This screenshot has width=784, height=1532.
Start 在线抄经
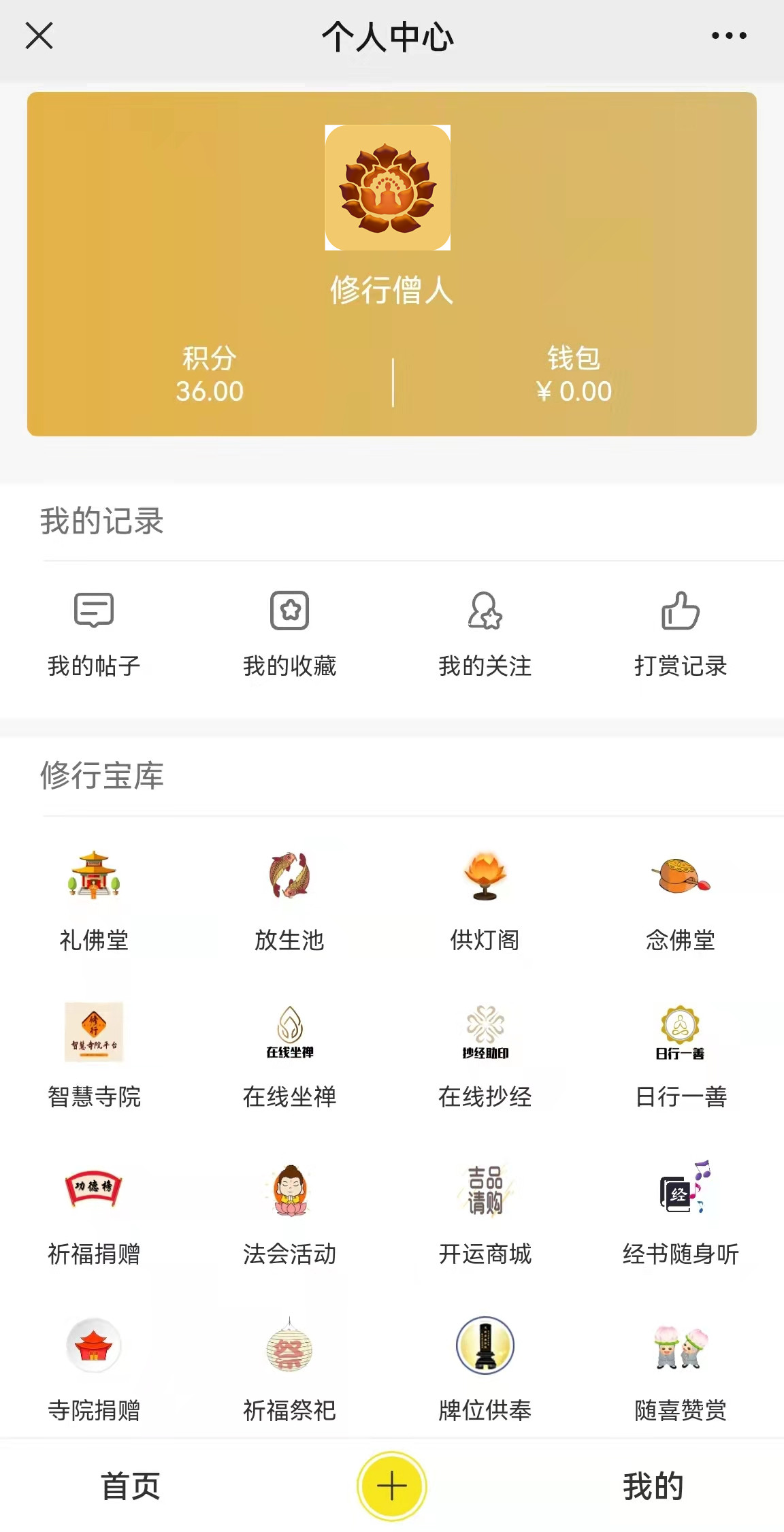coord(485,1056)
